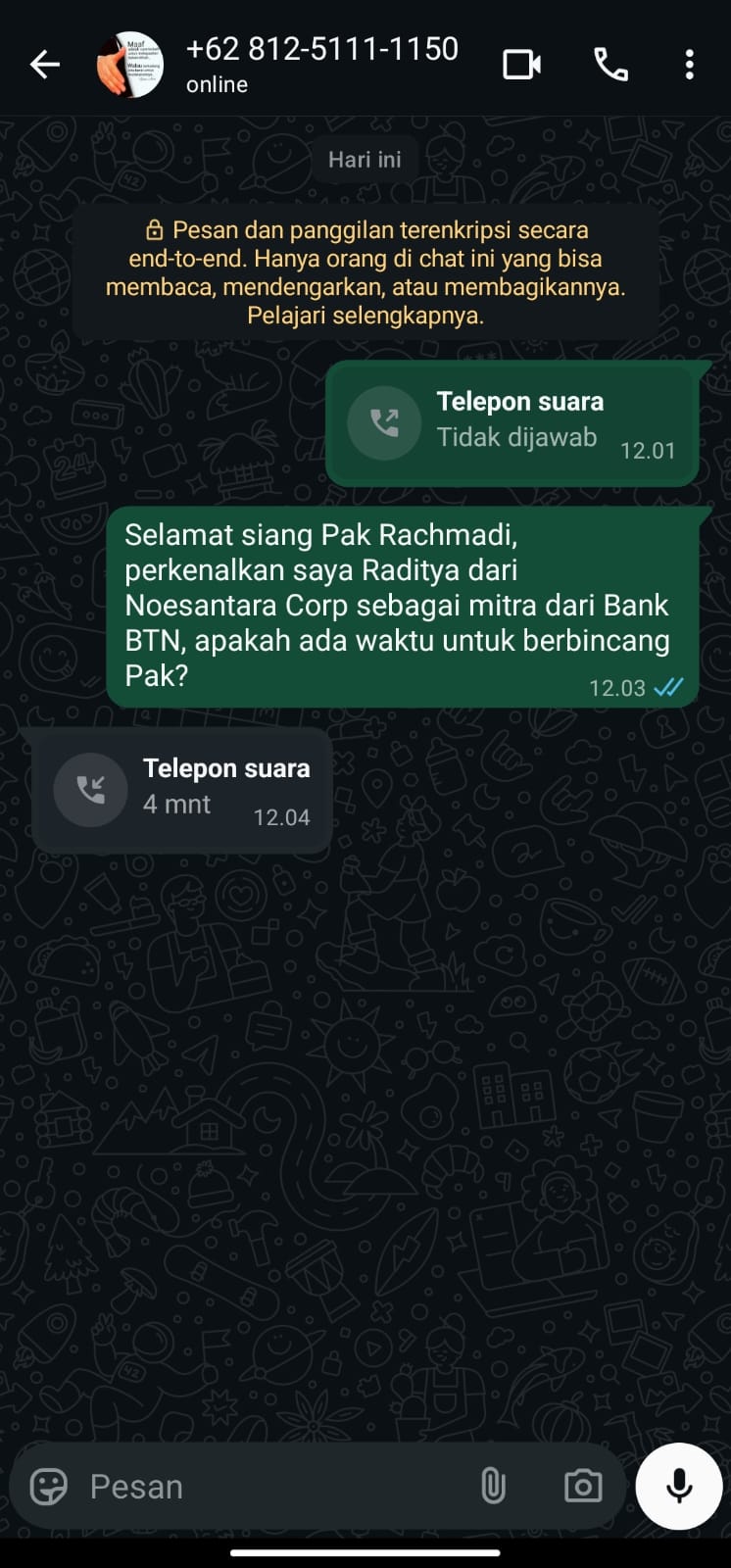This screenshot has height=1568, width=731.
Task: Tap the microphone voice message button
Action: point(679,1486)
